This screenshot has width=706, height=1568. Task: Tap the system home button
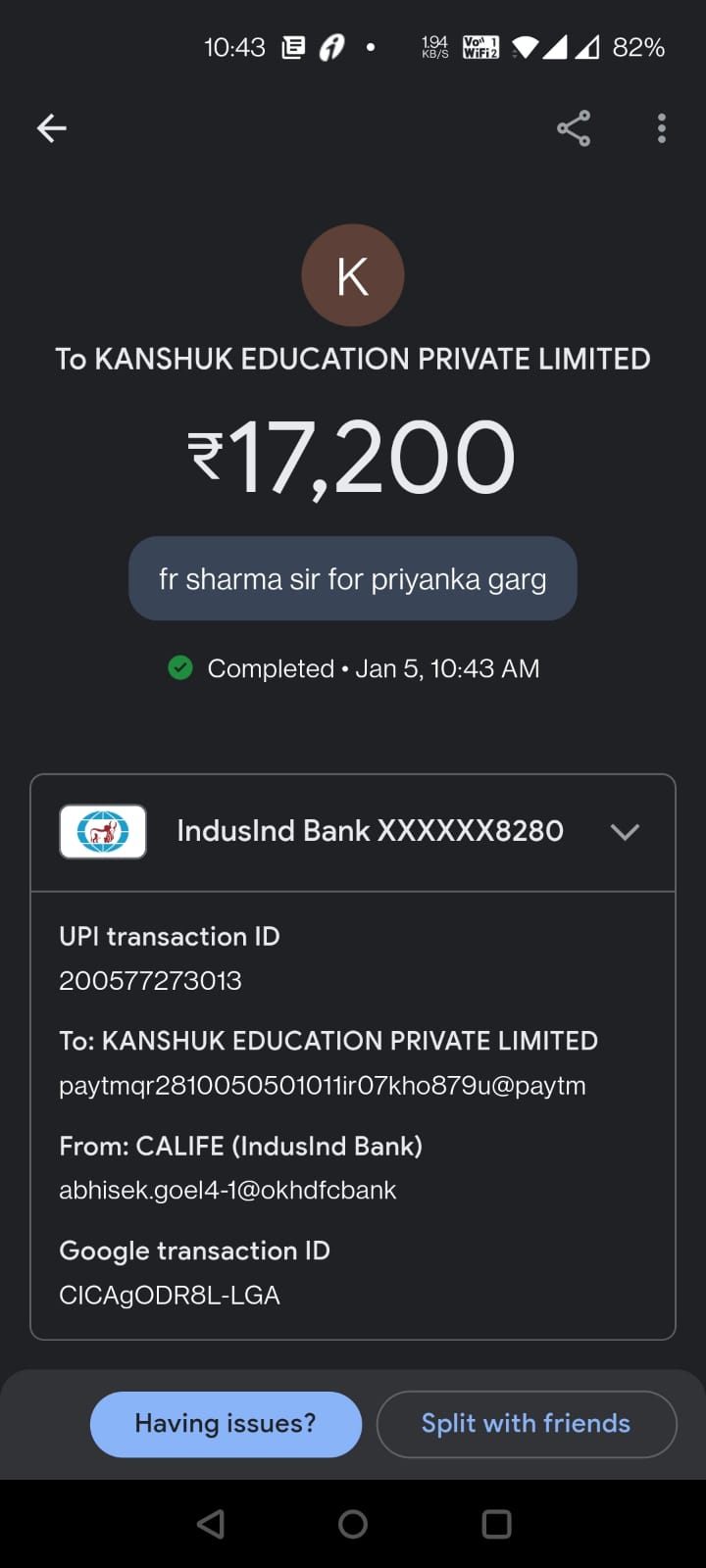coord(353,1524)
